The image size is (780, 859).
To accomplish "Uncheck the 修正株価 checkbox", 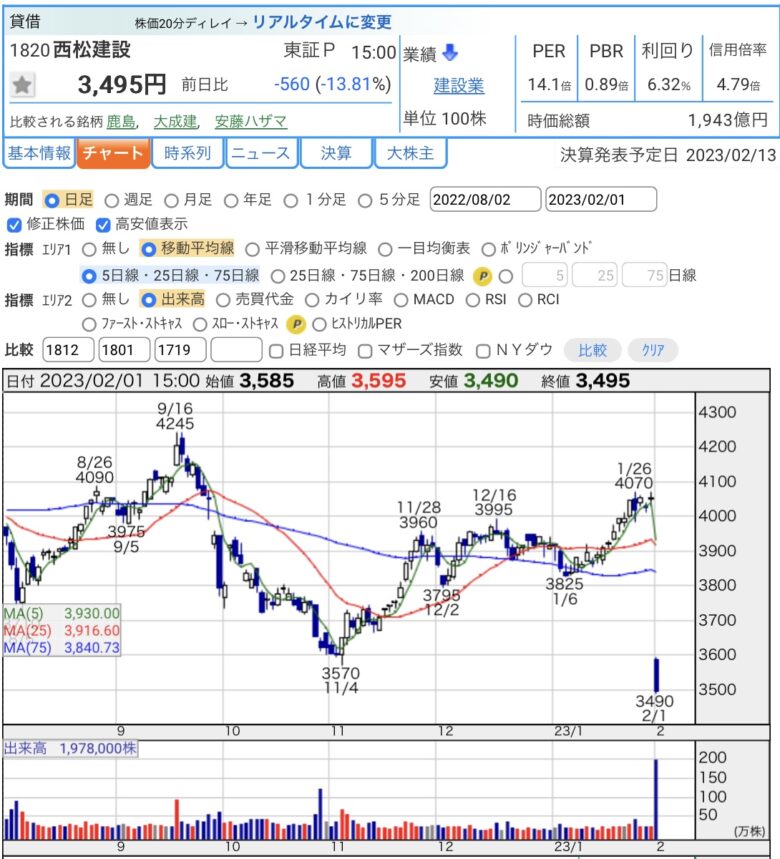I will click(14, 224).
